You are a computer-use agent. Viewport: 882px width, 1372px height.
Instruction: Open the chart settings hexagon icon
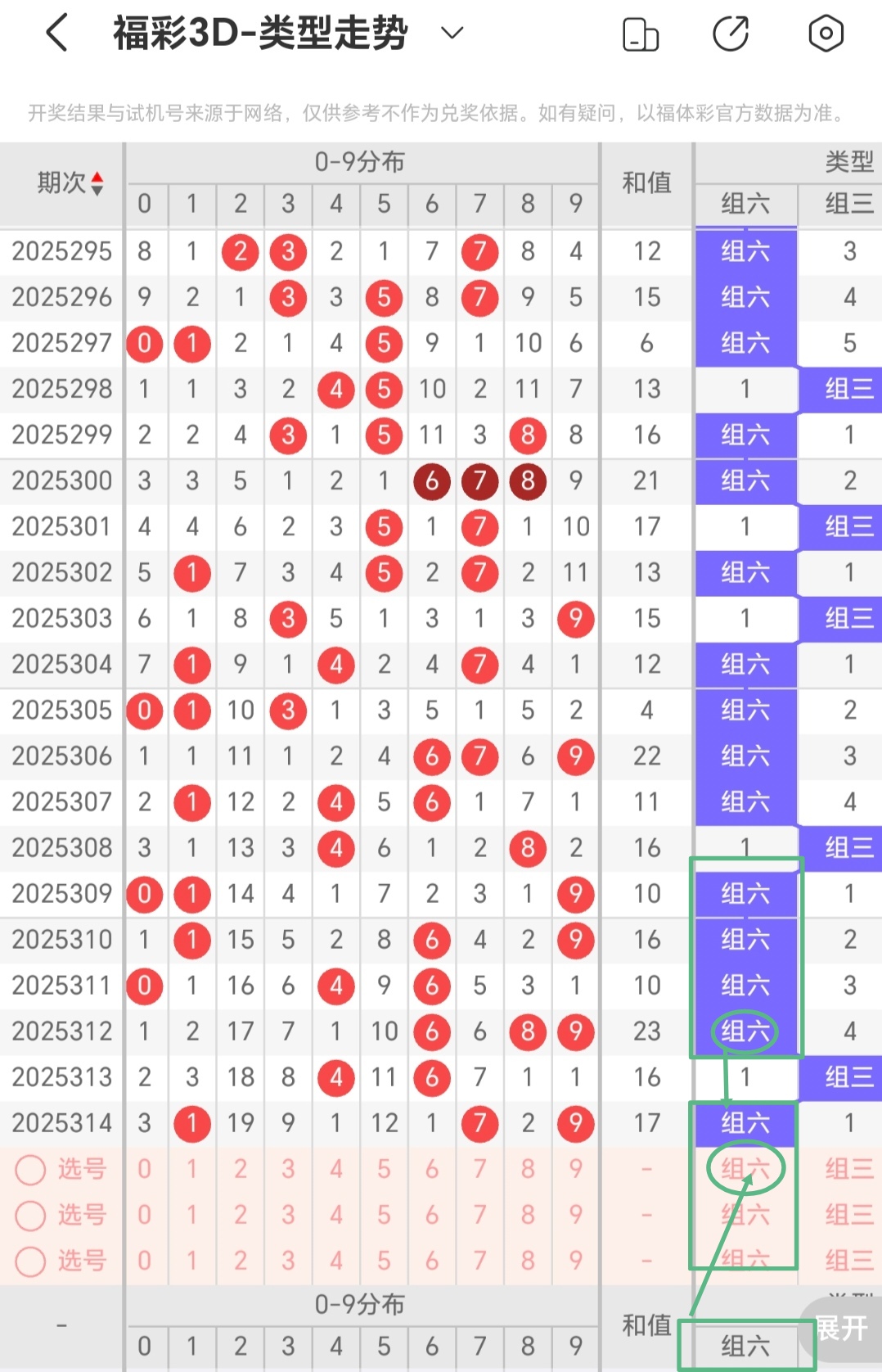(x=826, y=34)
